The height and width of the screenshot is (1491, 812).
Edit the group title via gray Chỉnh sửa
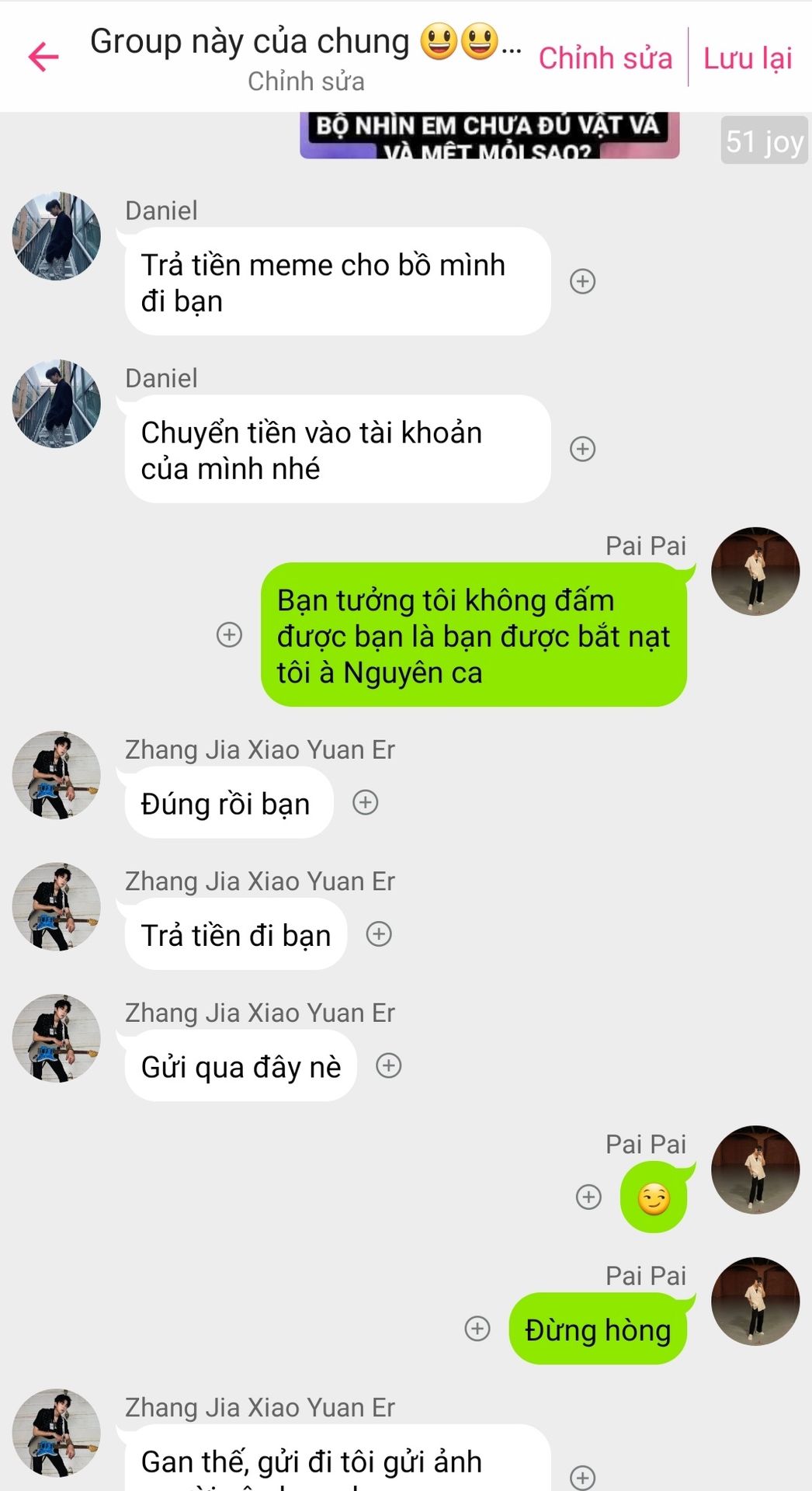point(306,82)
